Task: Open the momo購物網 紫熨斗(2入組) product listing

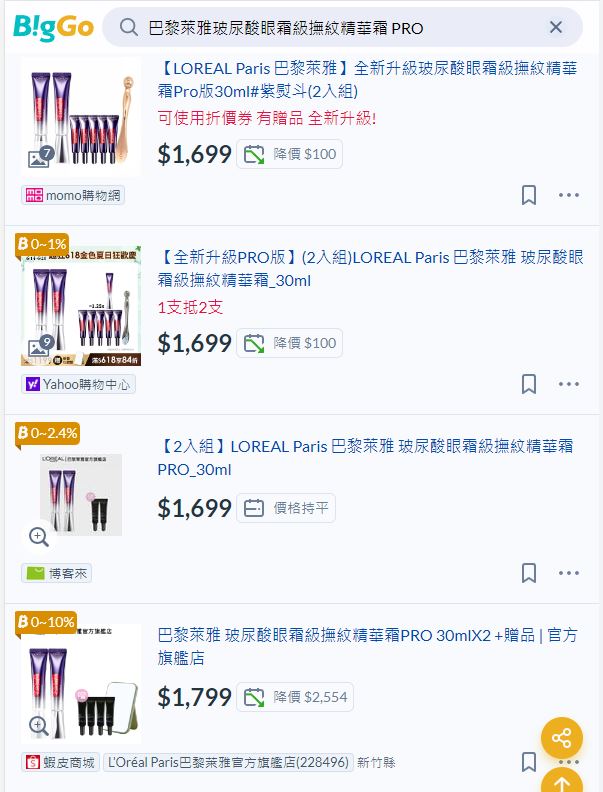Action: click(369, 81)
